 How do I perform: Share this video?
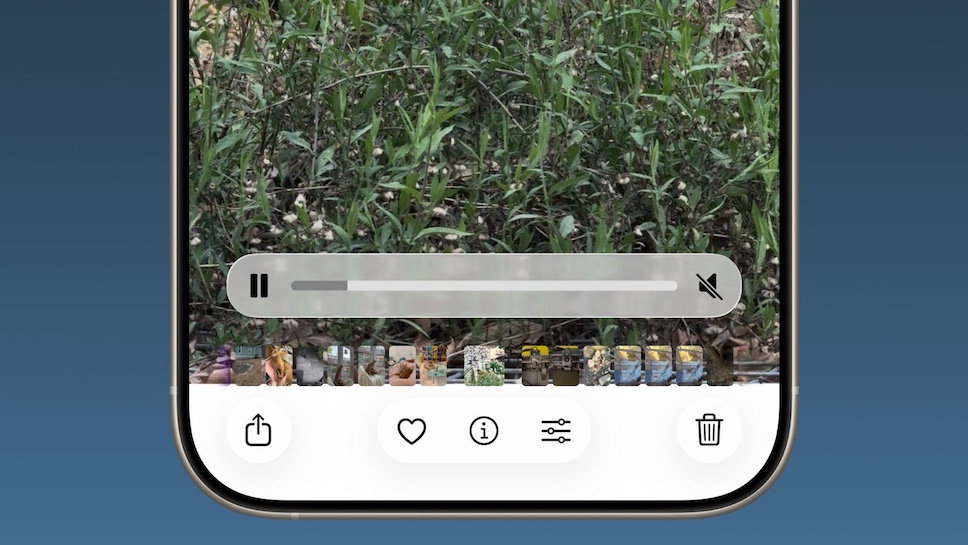(259, 431)
